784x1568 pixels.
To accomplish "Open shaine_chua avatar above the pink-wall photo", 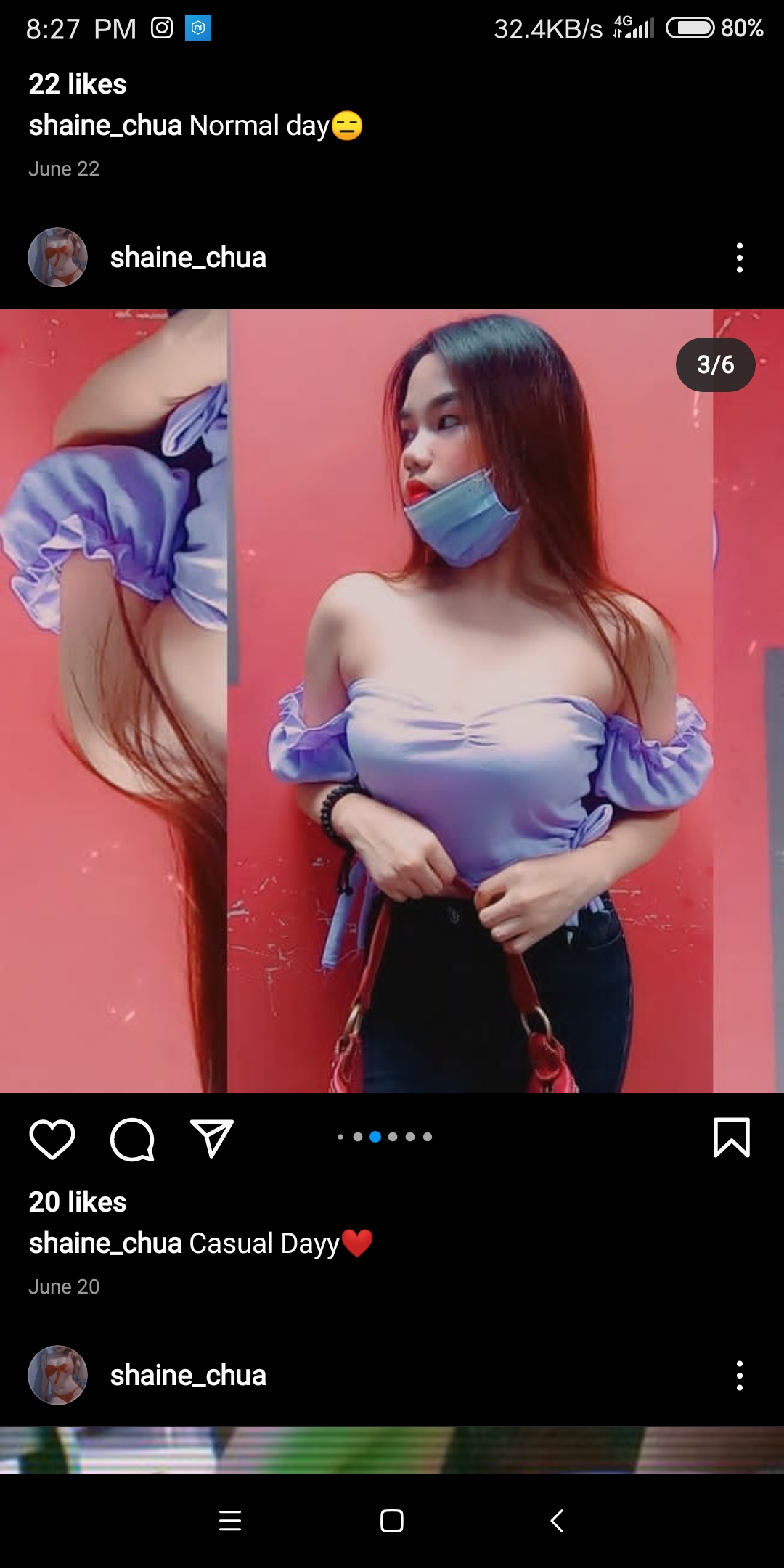I will point(57,258).
